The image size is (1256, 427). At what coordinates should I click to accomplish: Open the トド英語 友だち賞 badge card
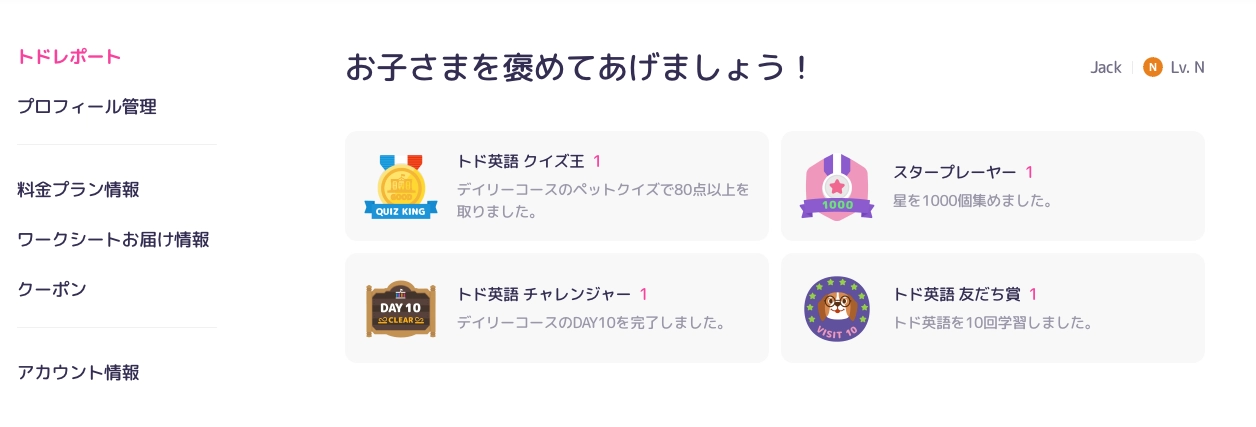992,308
